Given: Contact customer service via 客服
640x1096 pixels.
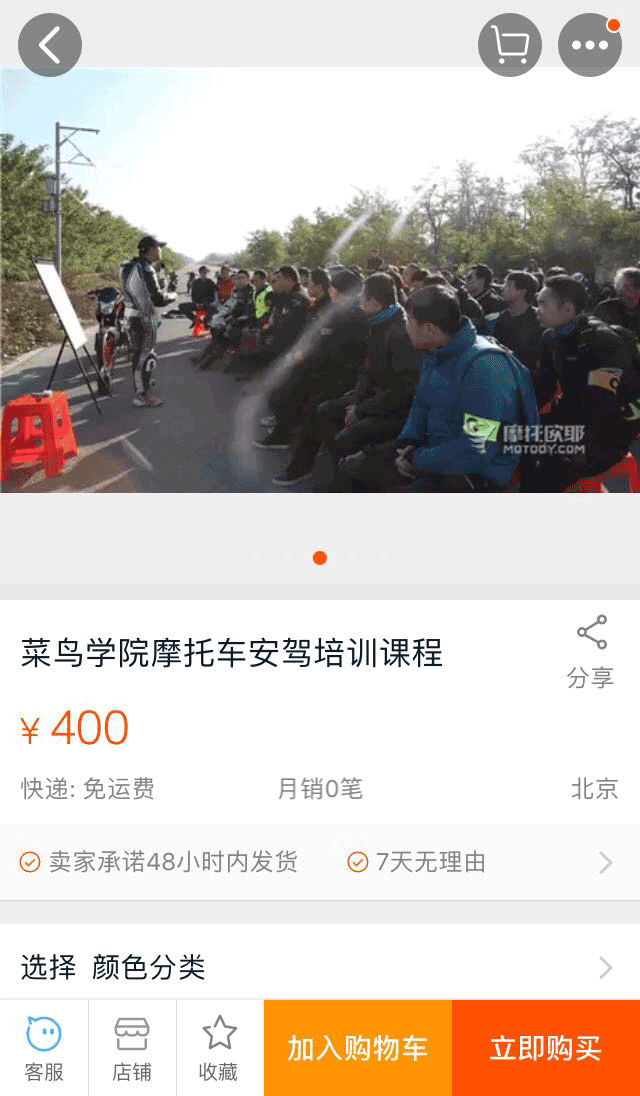Looking at the screenshot, I should tap(44, 1048).
